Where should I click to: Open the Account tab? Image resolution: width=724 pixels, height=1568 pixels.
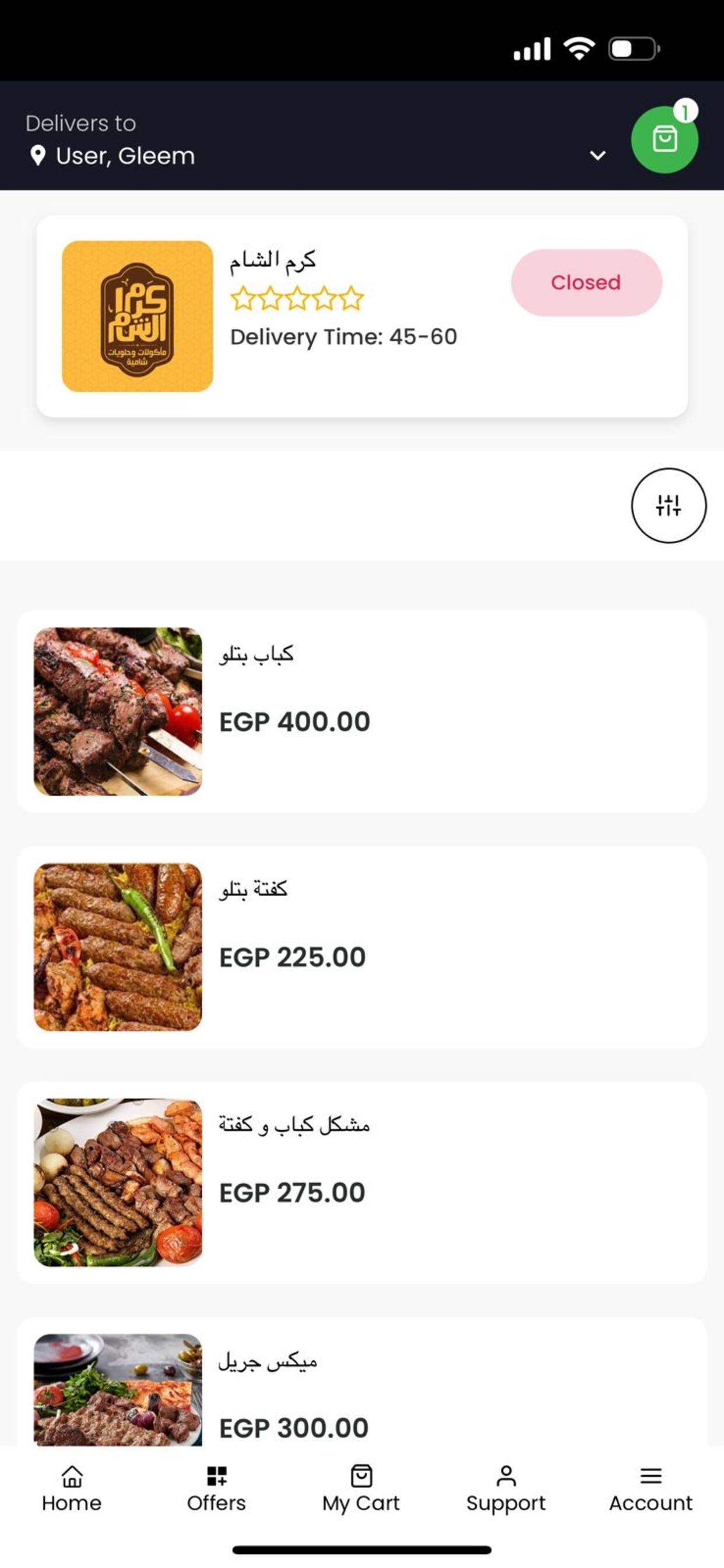coord(651,1489)
